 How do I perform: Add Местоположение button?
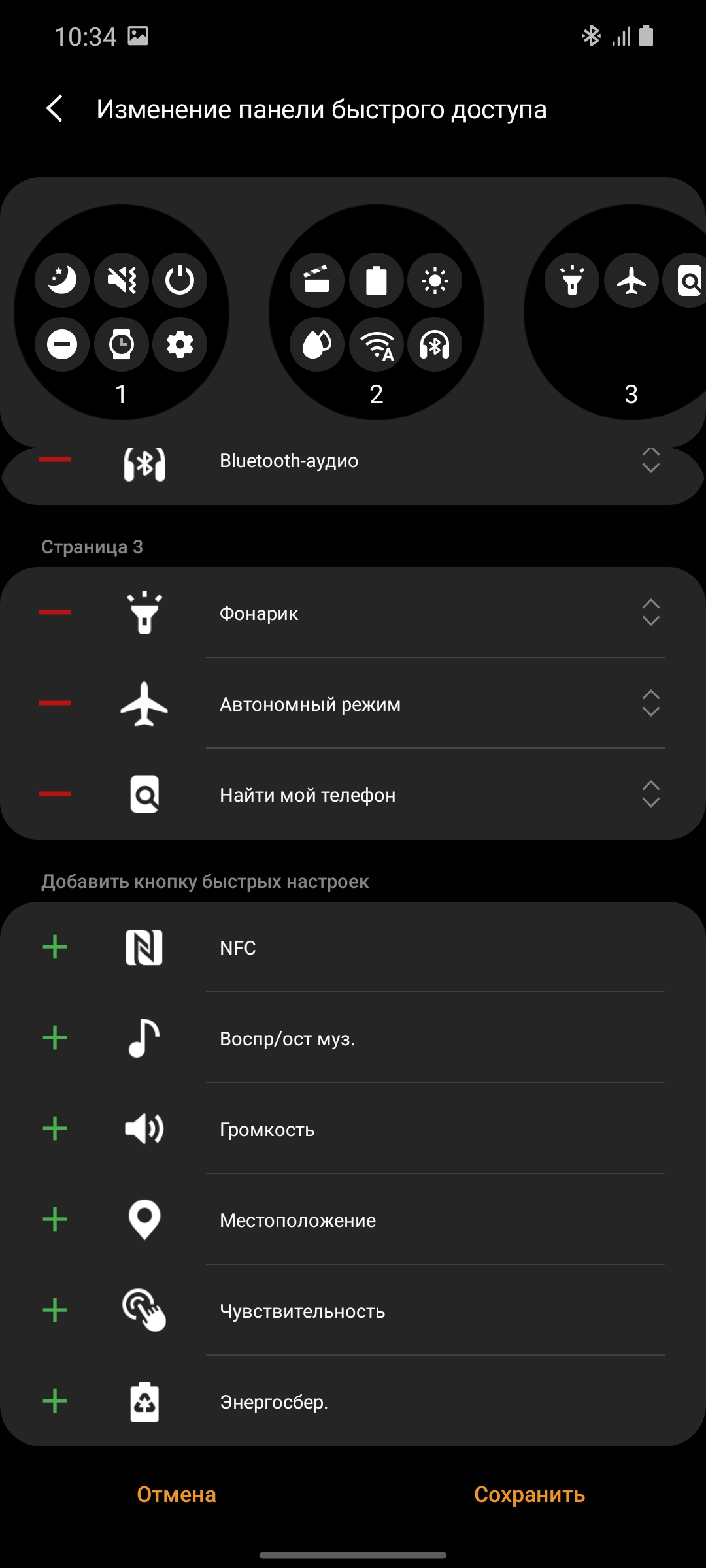[x=55, y=1219]
